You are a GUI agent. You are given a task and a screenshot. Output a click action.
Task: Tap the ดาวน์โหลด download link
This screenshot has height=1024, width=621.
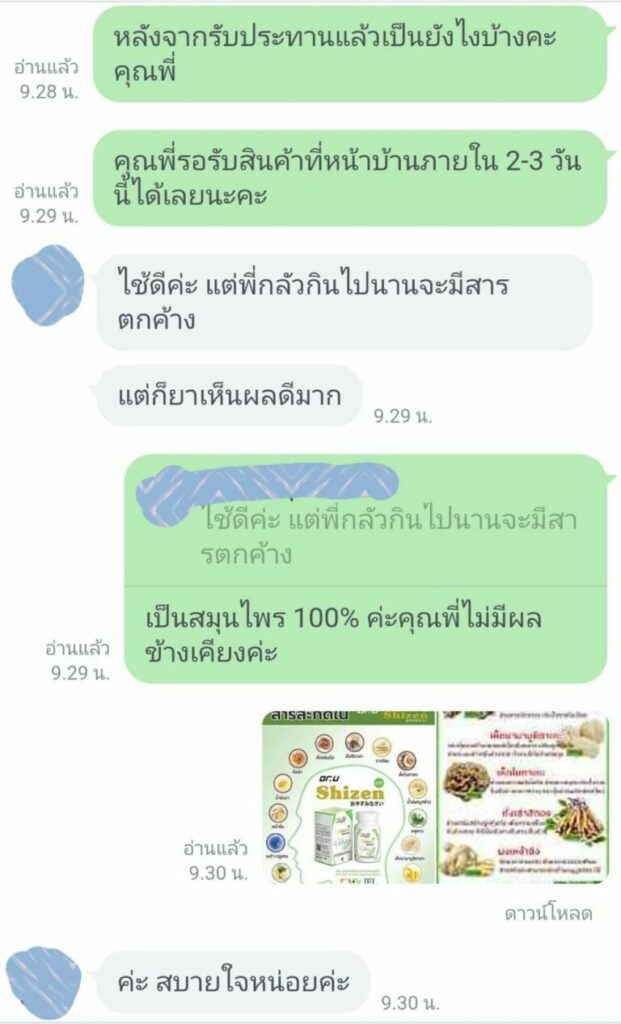tap(549, 913)
